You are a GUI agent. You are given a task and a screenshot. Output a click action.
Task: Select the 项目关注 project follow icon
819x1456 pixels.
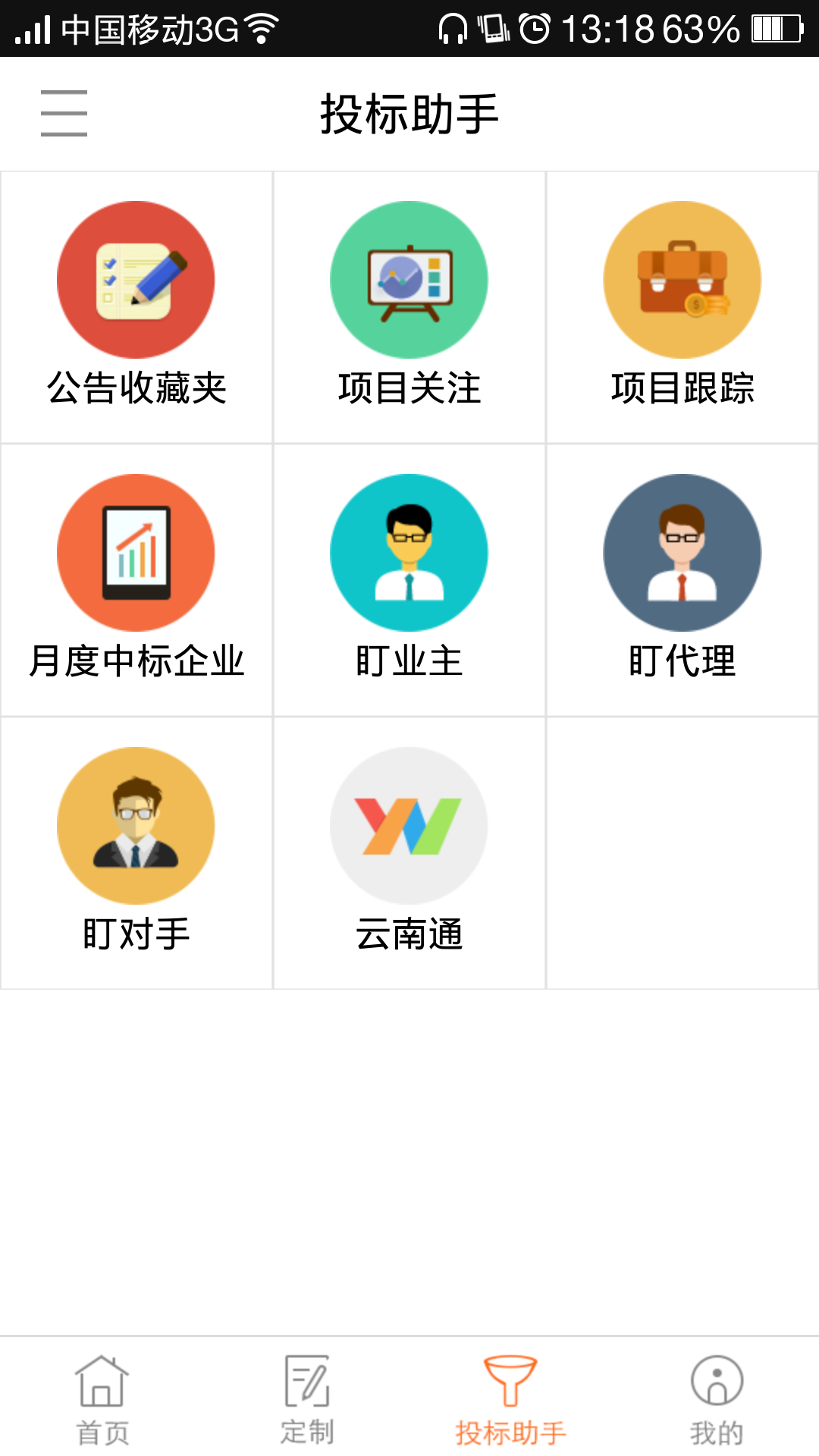pos(408,279)
